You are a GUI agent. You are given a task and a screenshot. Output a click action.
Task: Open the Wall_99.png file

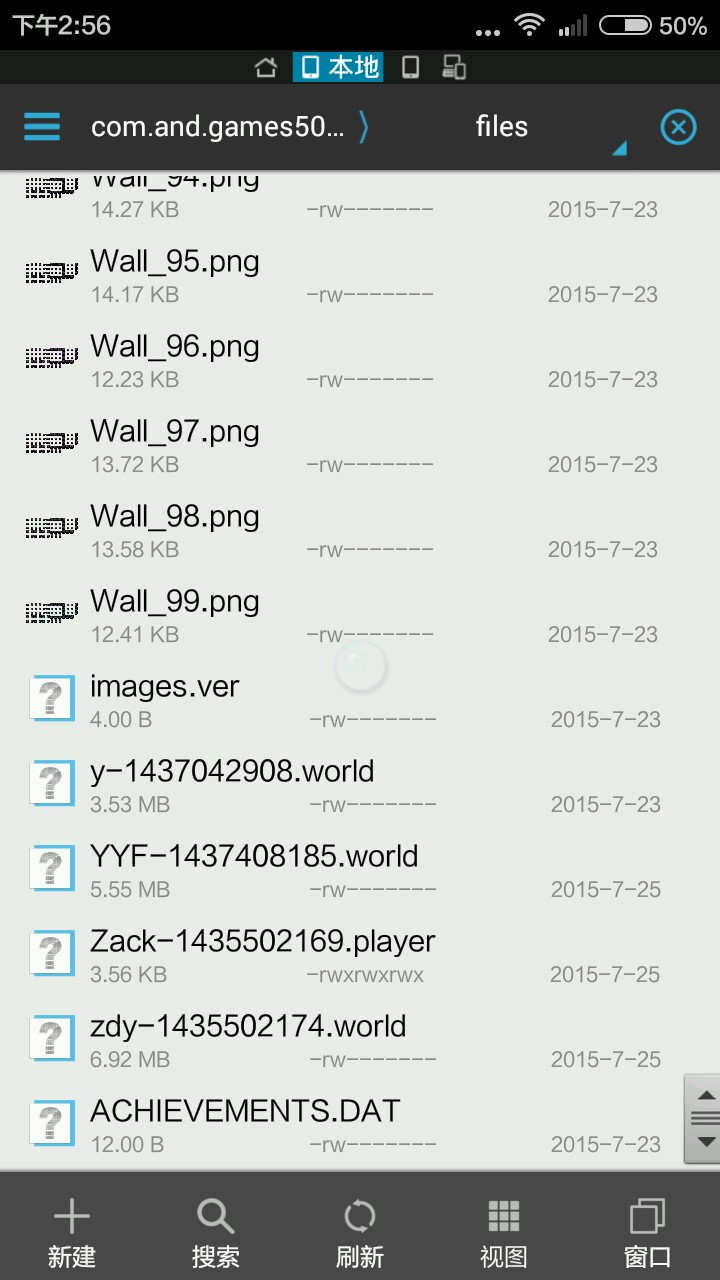[175, 602]
